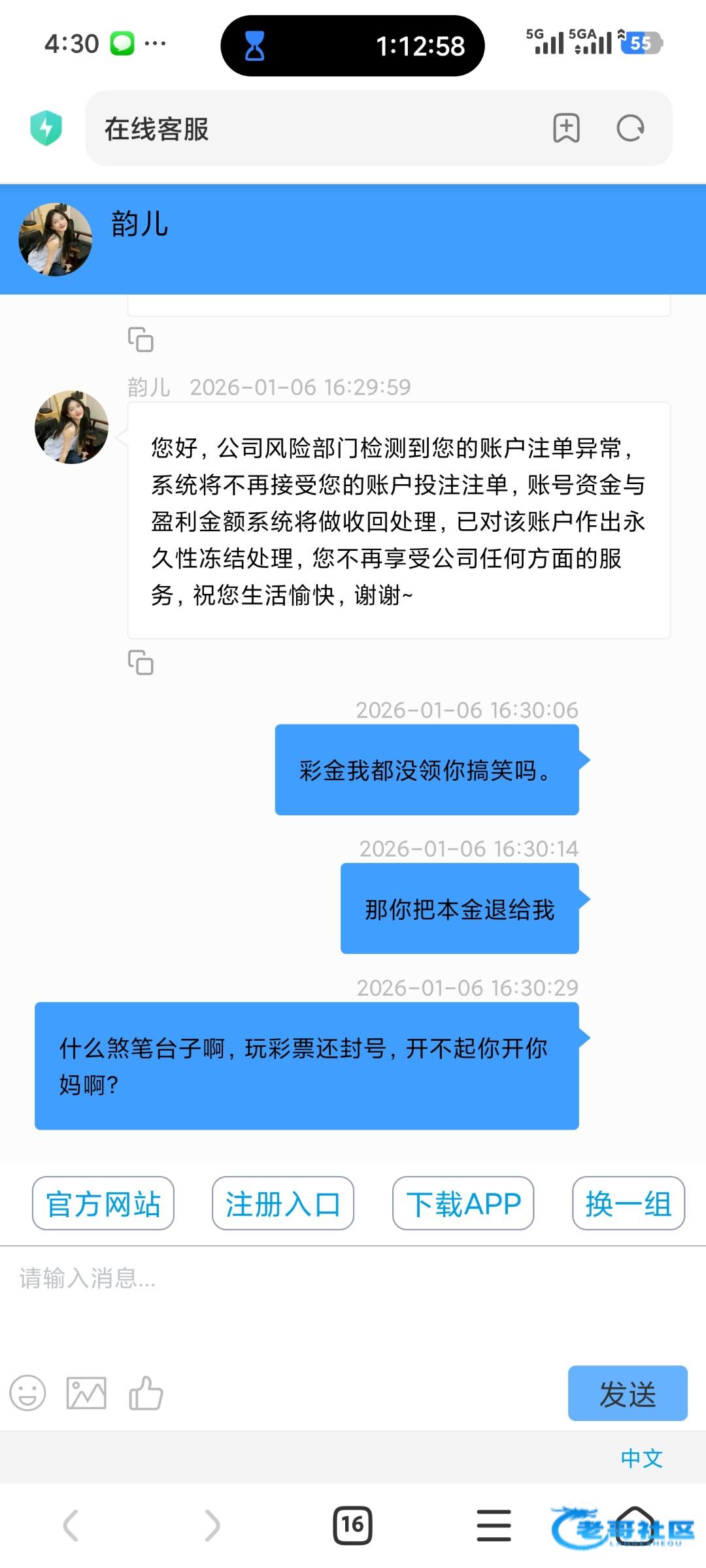Viewport: 706px width, 1568px height.
Task: Send the message with 发送
Action: pos(627,1394)
